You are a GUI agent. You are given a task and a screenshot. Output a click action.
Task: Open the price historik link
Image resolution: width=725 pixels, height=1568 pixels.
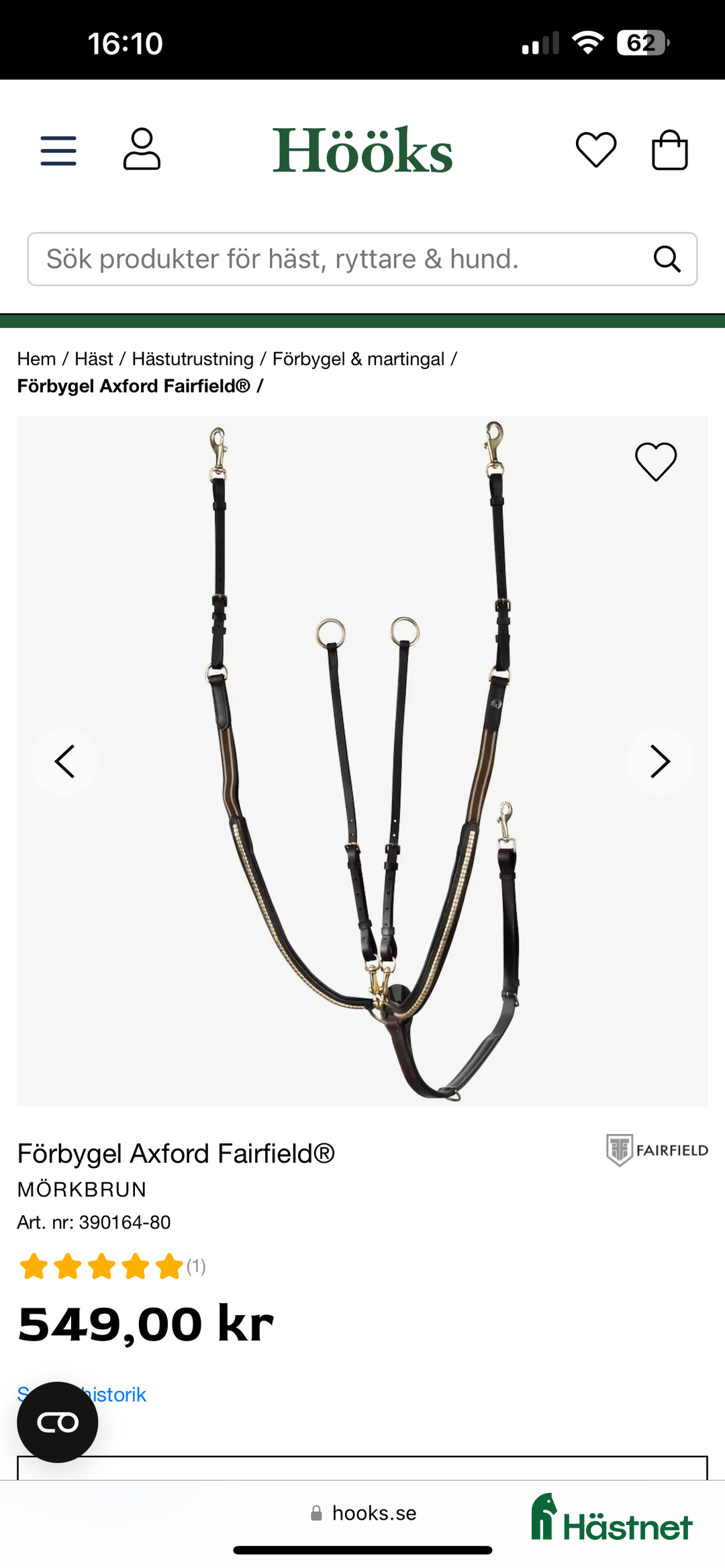[114, 1394]
